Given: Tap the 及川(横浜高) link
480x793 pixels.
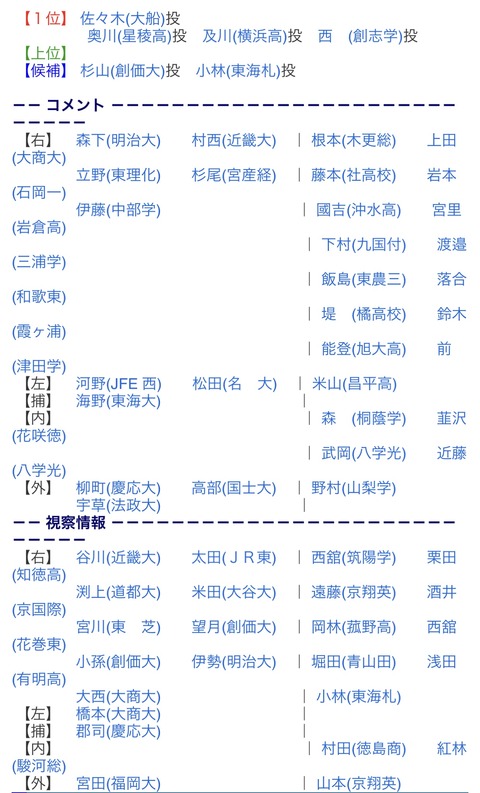Looking at the screenshot, I should point(245,36).
